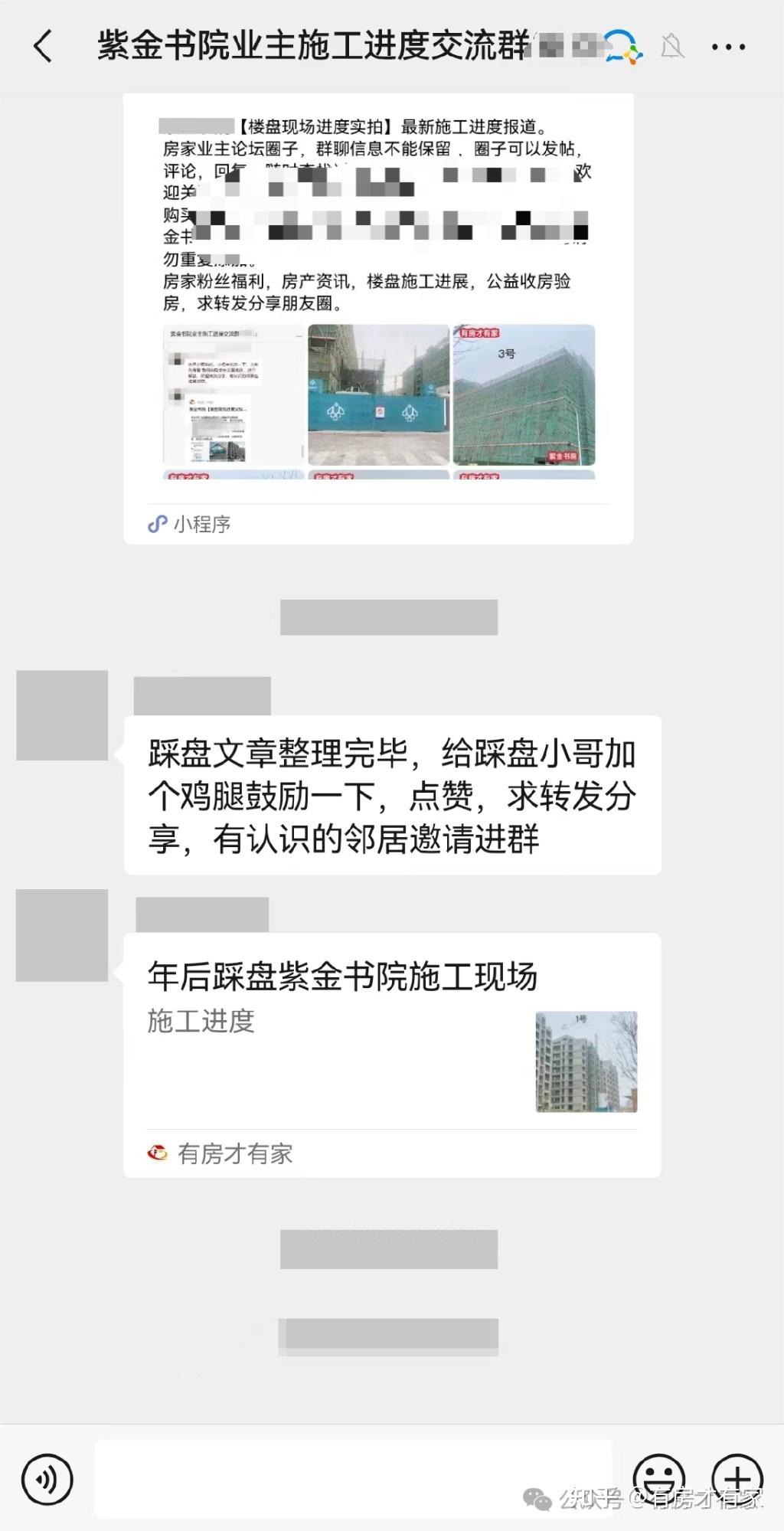The image size is (784, 1531).
Task: Open the emoji picker
Action: point(658,1477)
